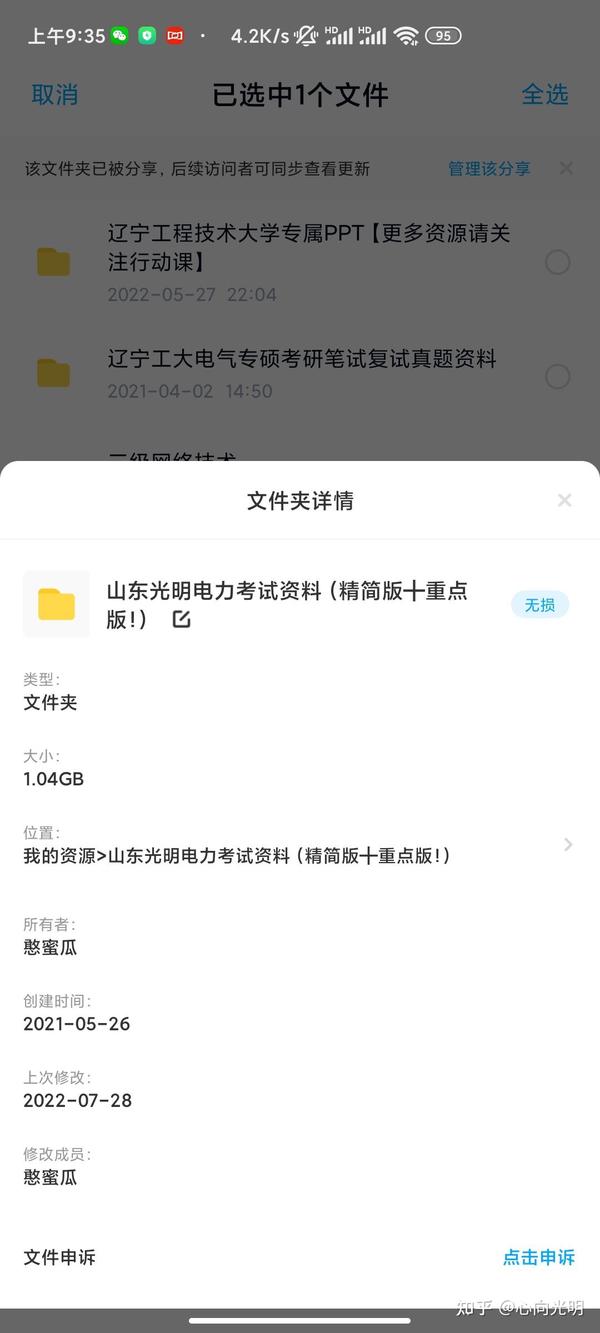Image resolution: width=600 pixels, height=1333 pixels.
Task: Close the folder details sheet
Action: click(565, 500)
